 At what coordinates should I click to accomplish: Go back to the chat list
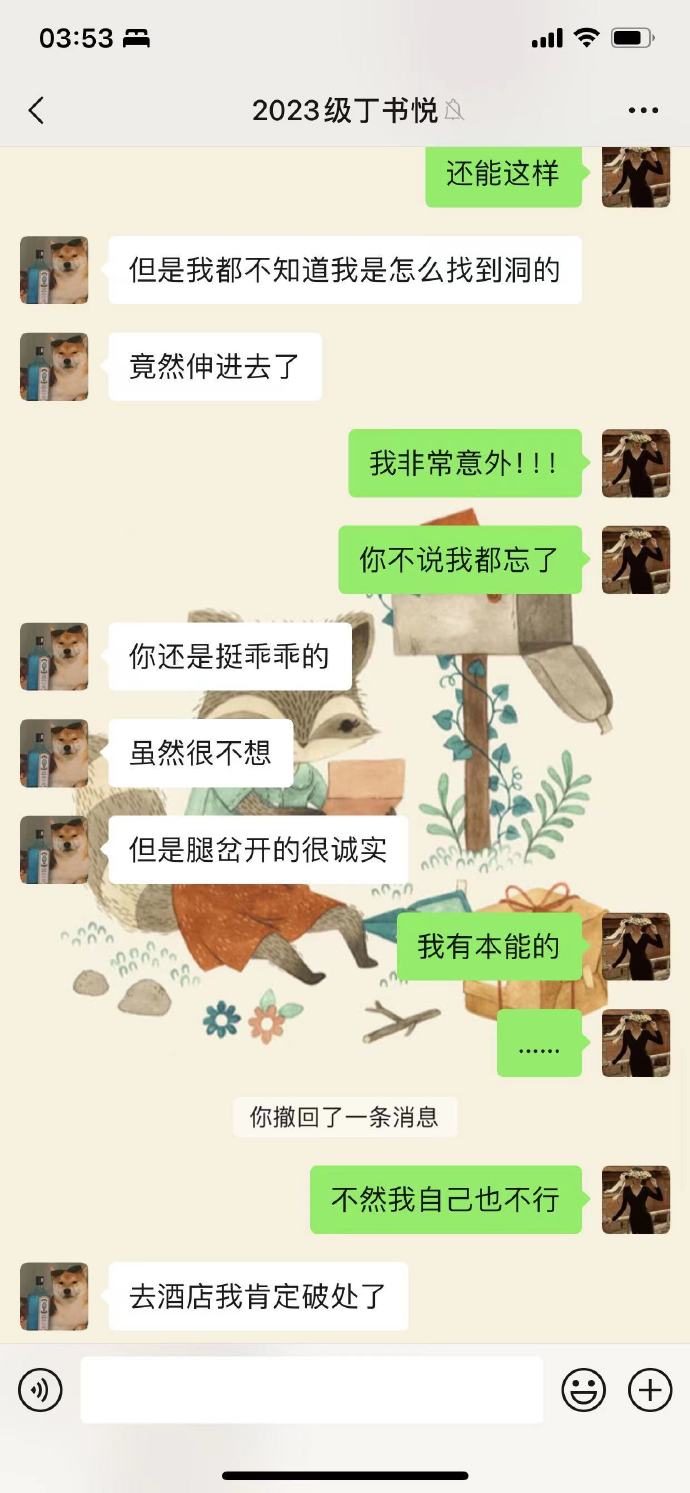click(37, 110)
